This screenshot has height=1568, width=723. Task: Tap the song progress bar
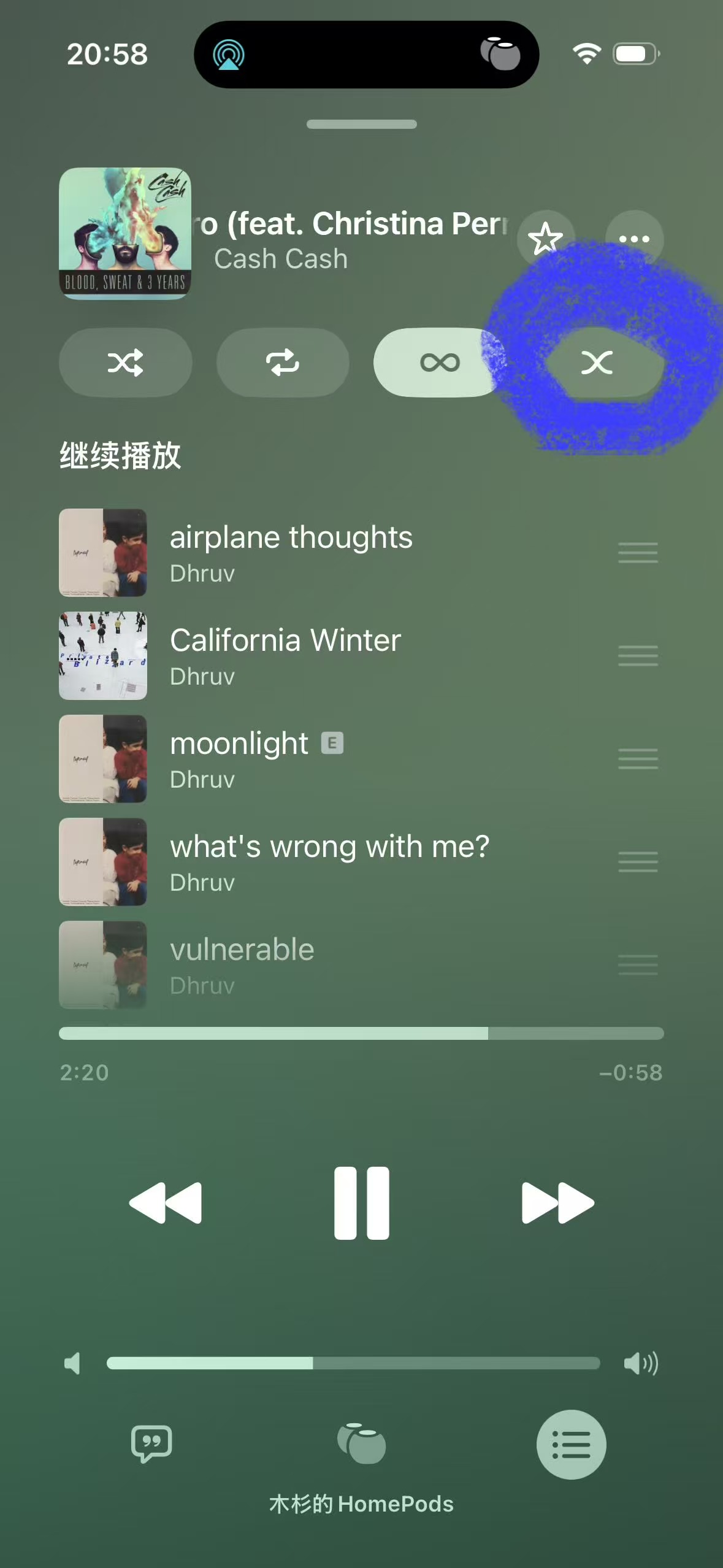[x=361, y=1034]
